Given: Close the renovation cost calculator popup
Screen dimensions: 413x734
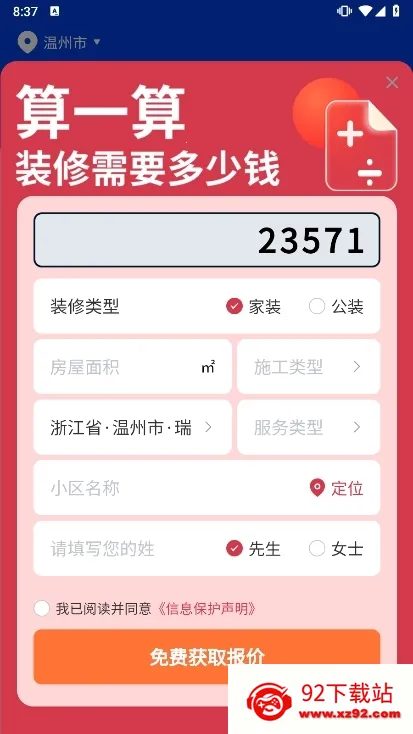Looking at the screenshot, I should pos(392,82).
